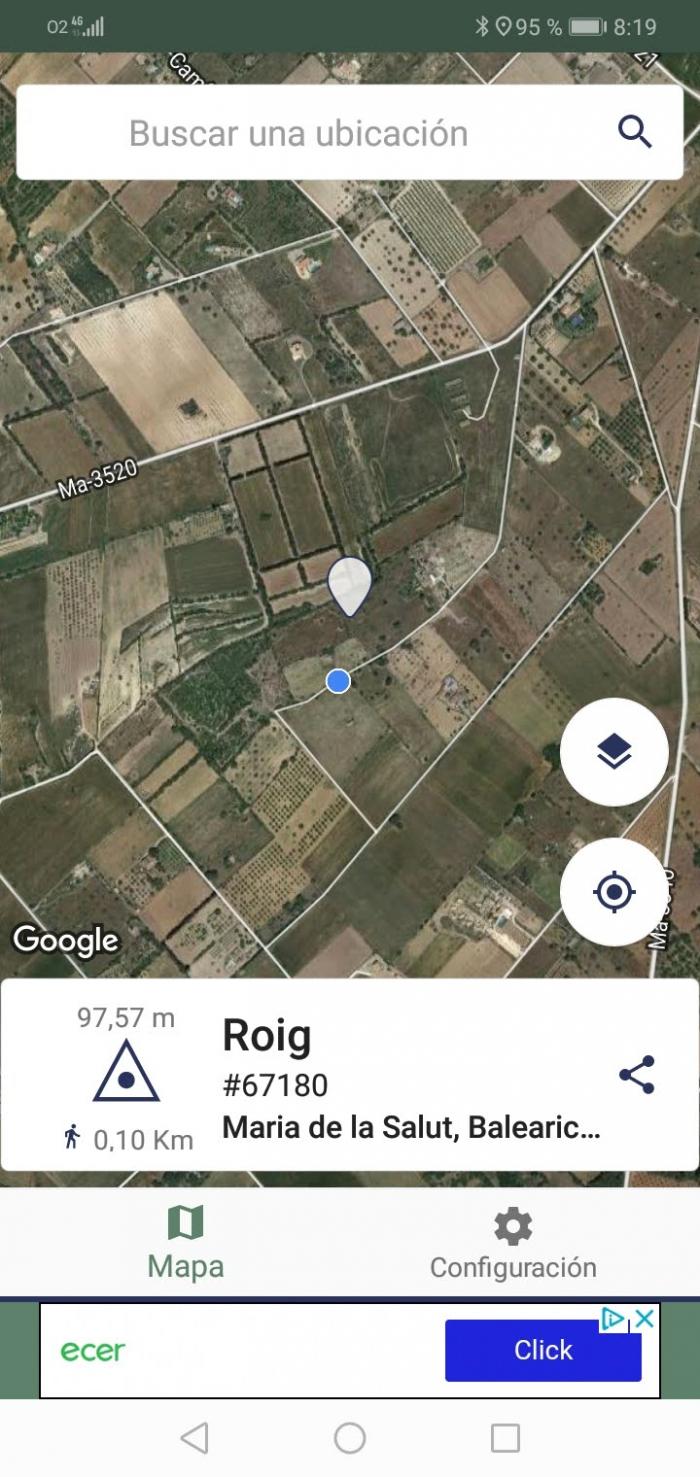Open the AdChoices info icon

[613, 1319]
